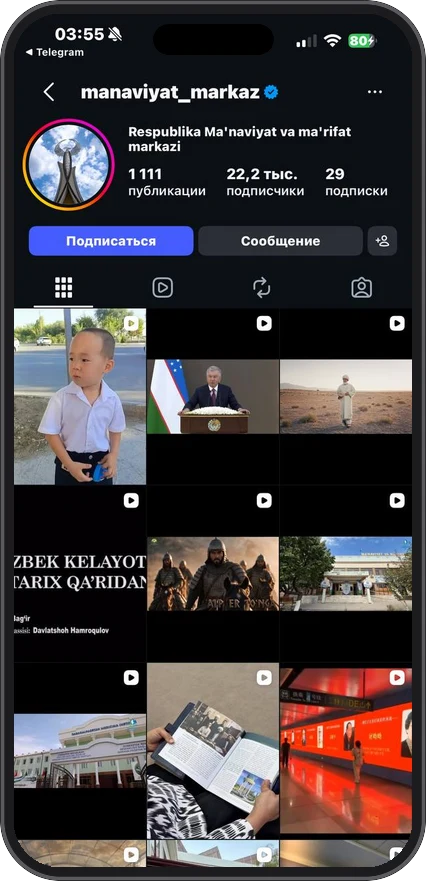The width and height of the screenshot is (426, 881).
Task: Open the video of hands holding a book
Action: (213, 751)
